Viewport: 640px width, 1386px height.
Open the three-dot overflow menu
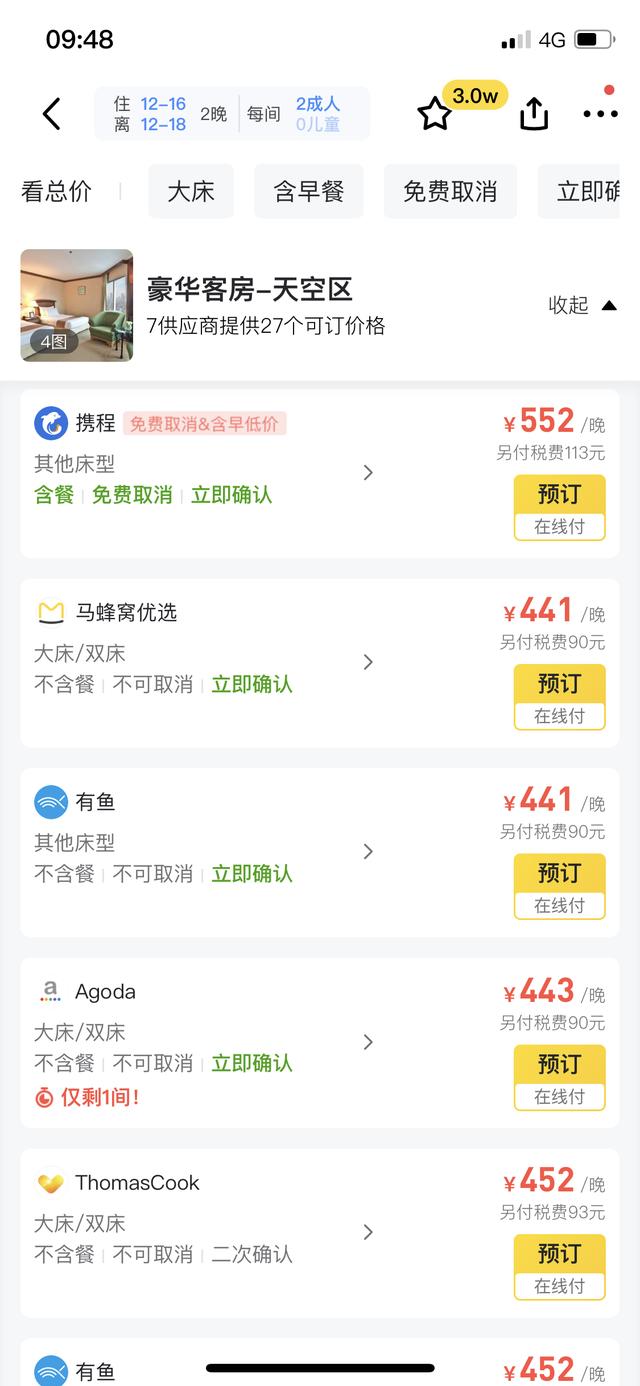pos(600,114)
